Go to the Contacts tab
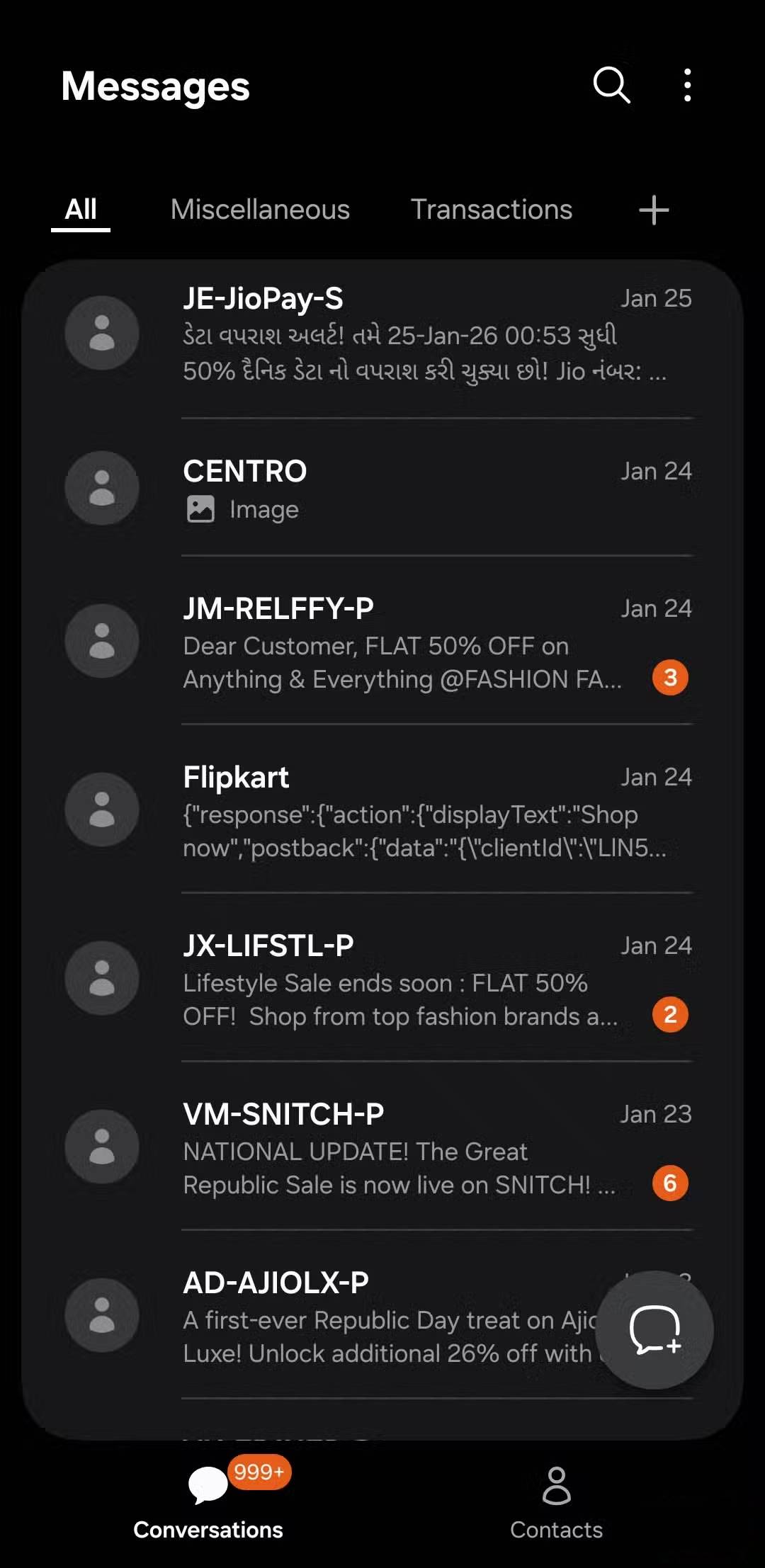This screenshot has height=1568, width=765. coord(556,1498)
